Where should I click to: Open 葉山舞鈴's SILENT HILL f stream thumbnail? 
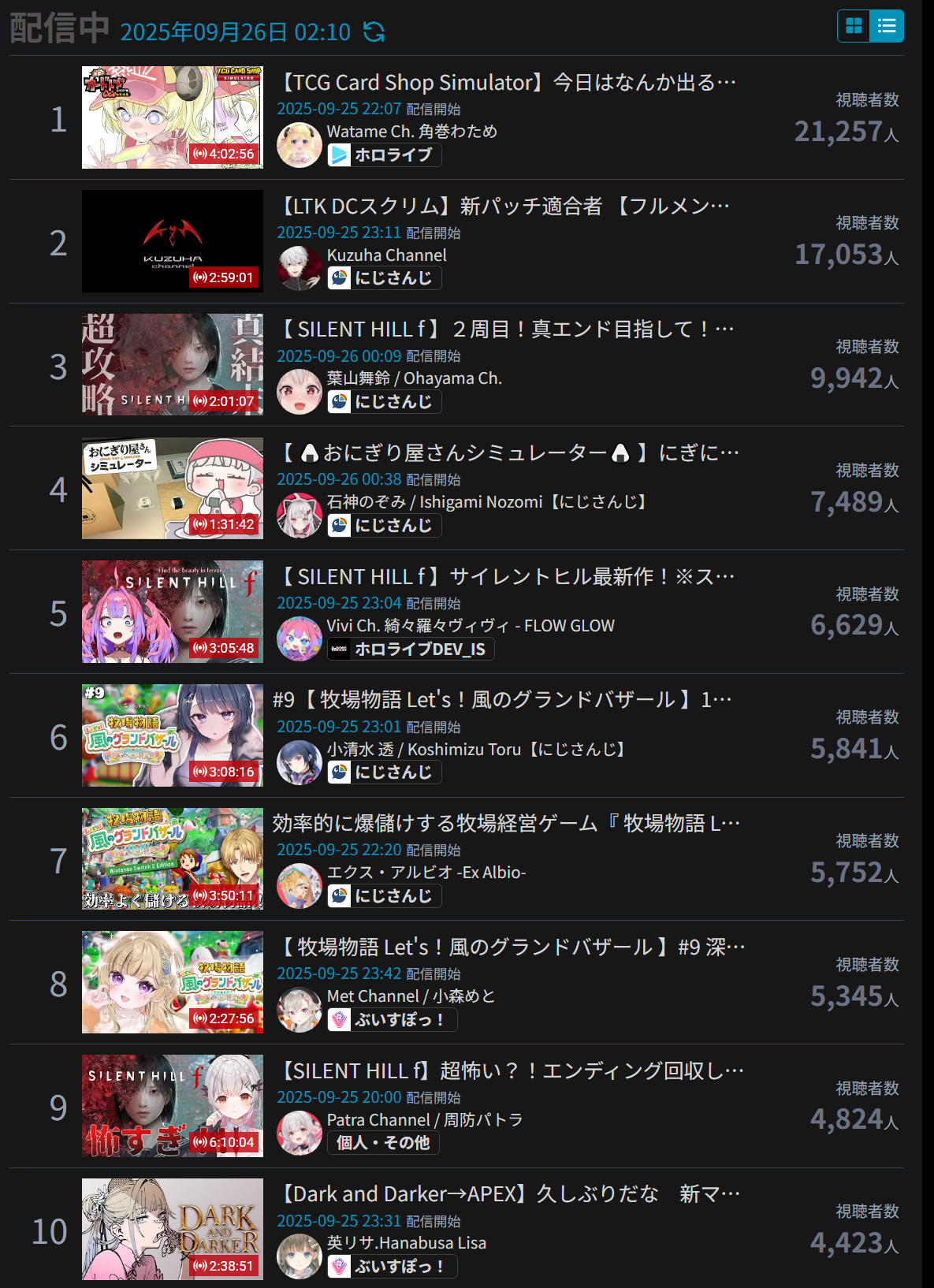173,364
